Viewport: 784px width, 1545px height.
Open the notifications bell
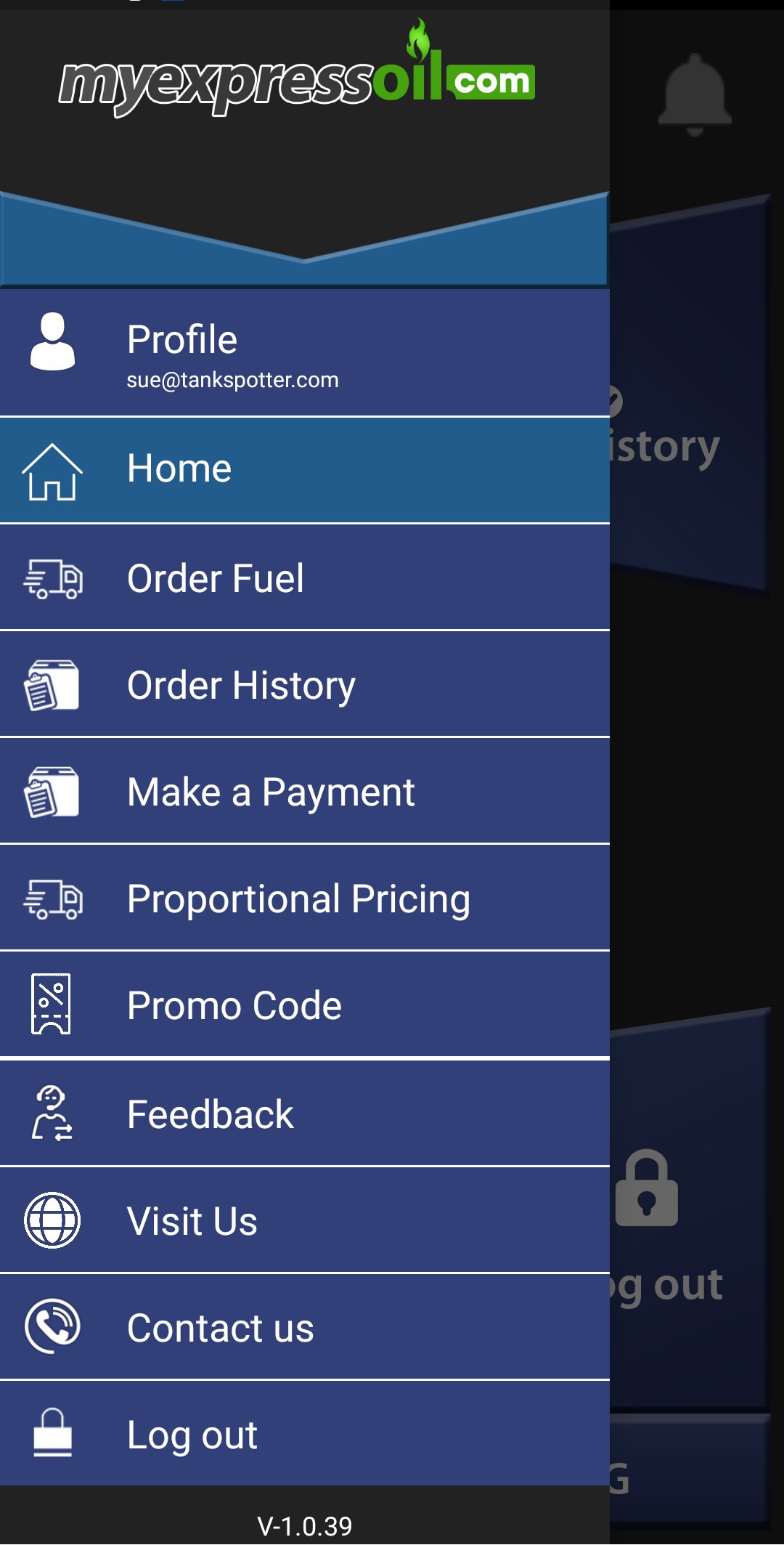[695, 94]
